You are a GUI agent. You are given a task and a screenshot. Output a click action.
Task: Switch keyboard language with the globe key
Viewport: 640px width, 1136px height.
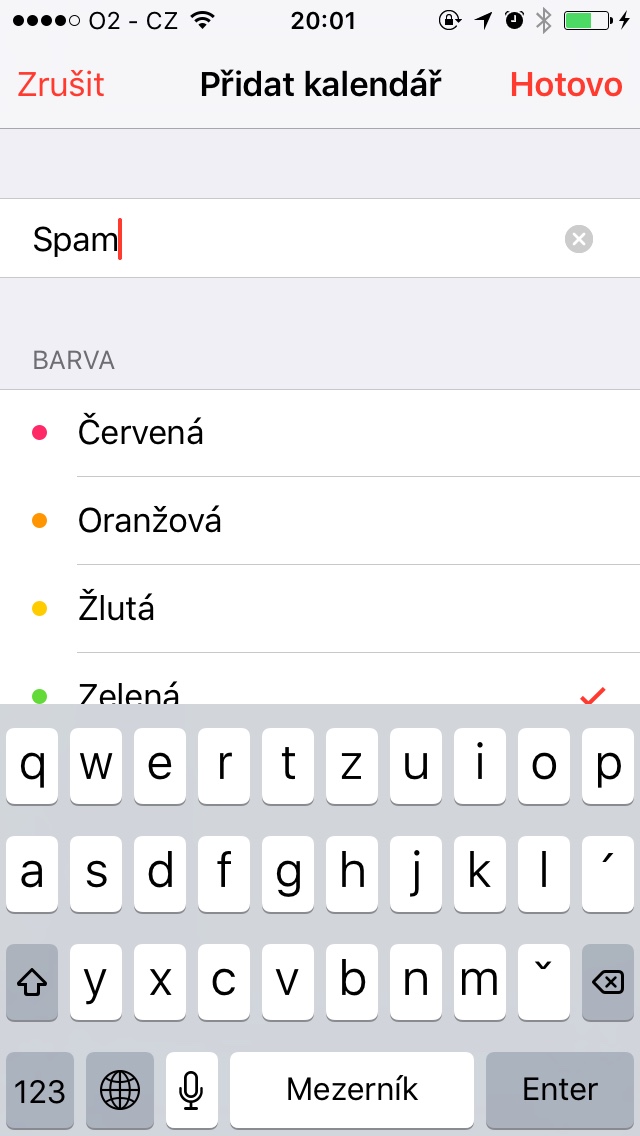tap(120, 1089)
